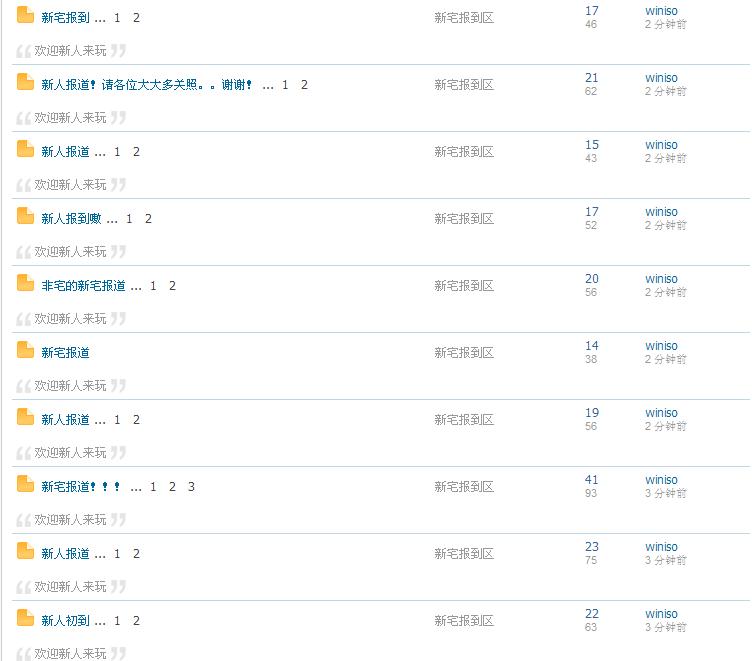Tap the folder icon beside 新人初到
Screen dimensions: 752x661
[x=26, y=618]
